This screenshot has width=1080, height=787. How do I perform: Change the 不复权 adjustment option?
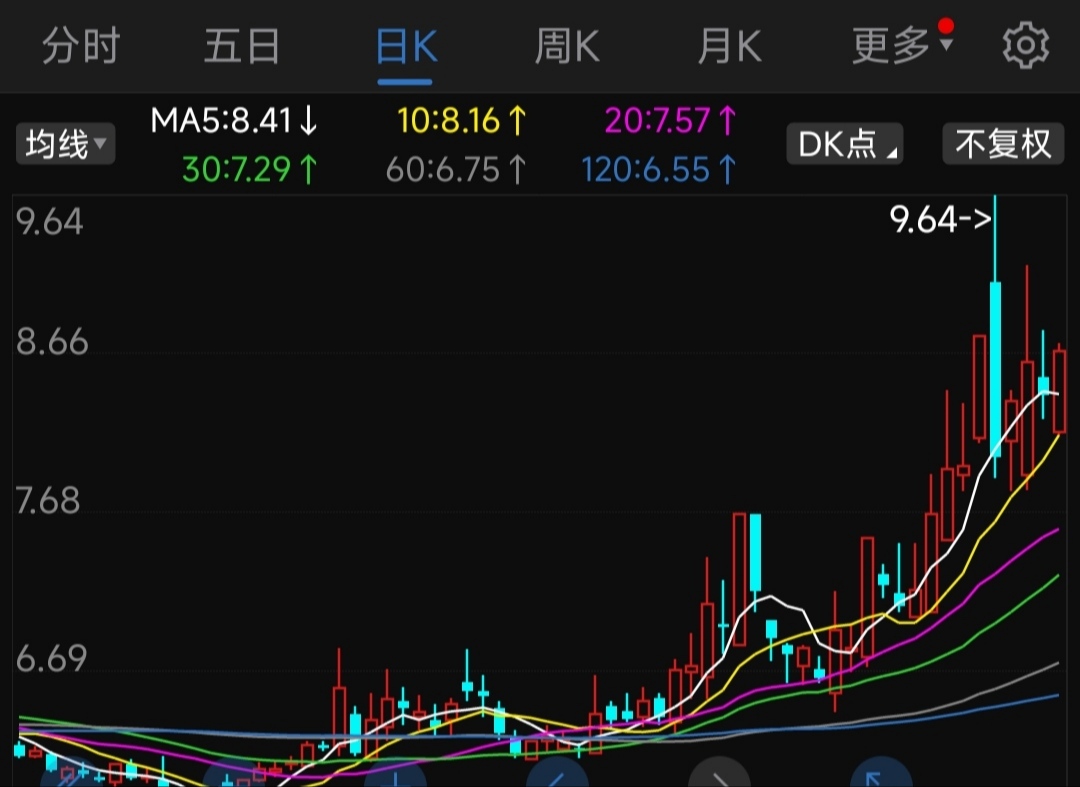[1003, 144]
